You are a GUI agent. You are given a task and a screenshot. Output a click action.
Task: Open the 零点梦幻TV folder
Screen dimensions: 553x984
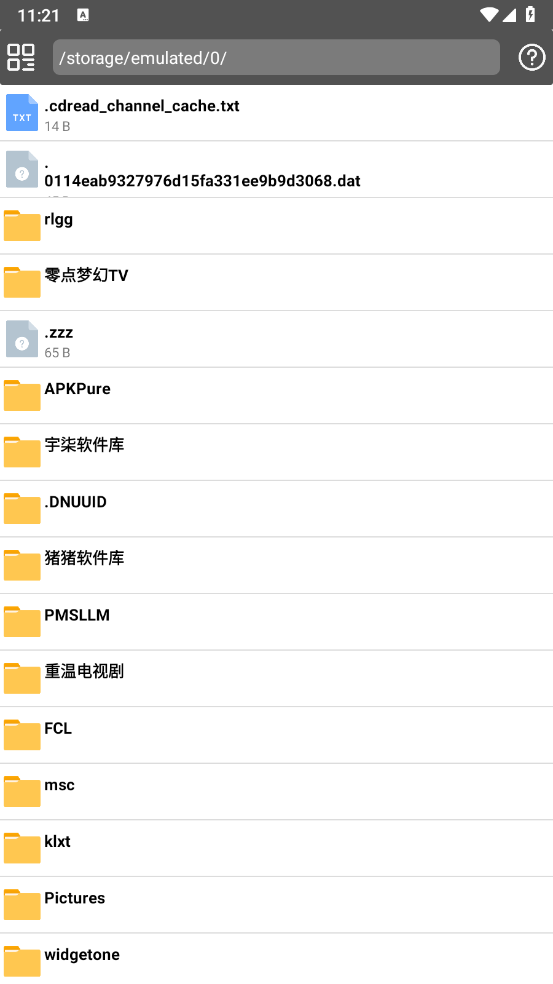276,282
